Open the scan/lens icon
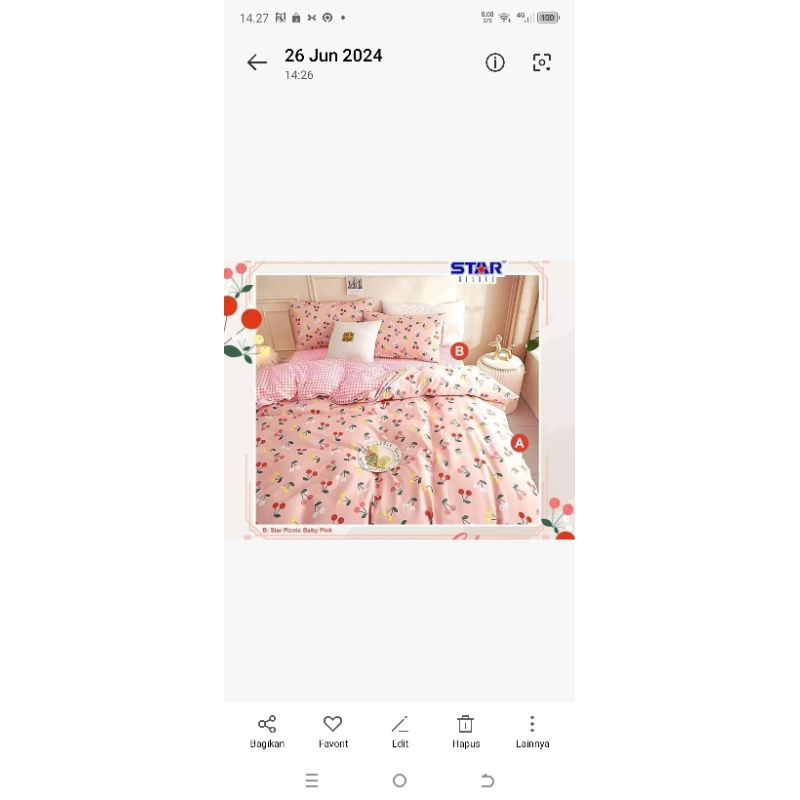This screenshot has width=800, height=800. [x=541, y=63]
